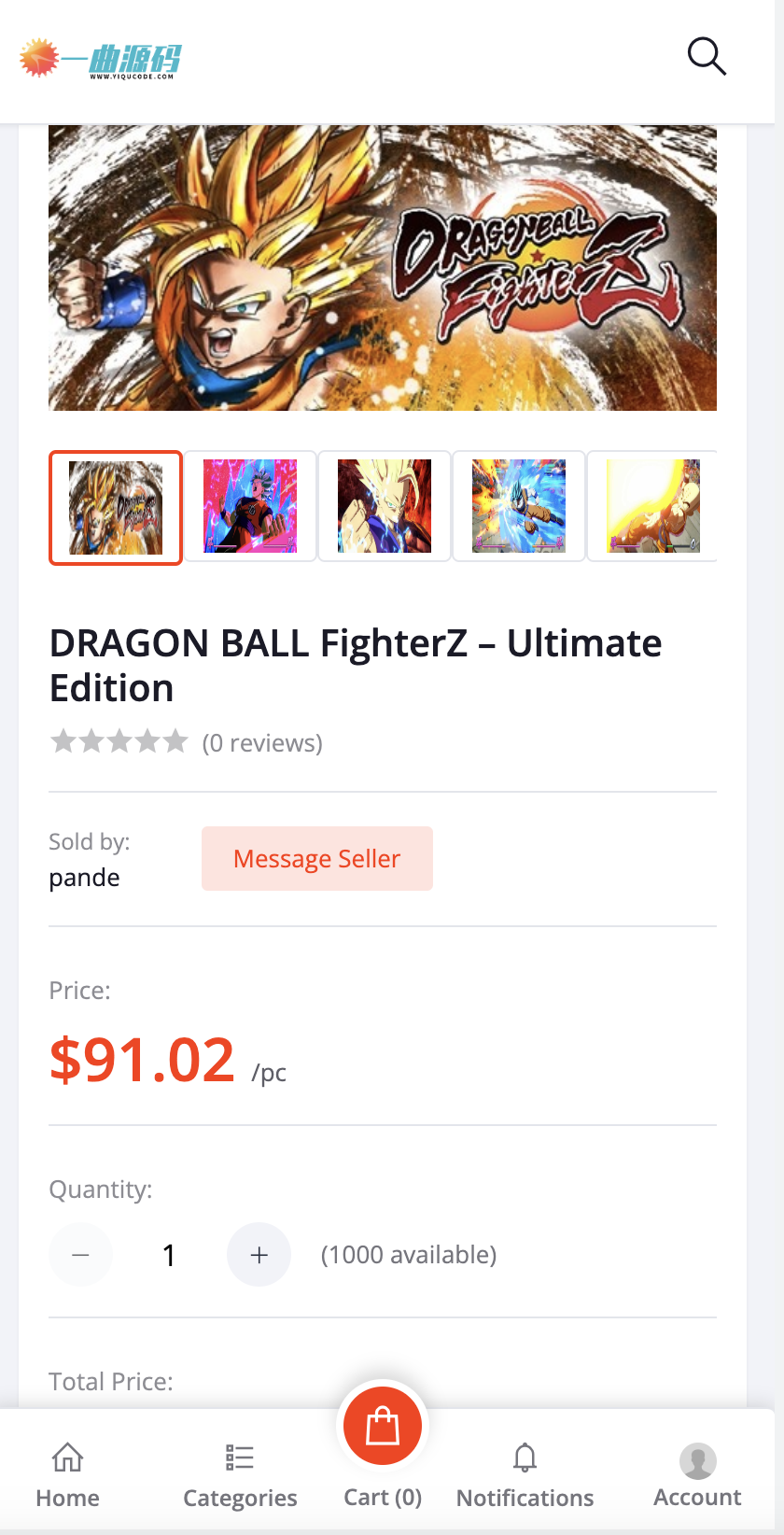Switch to the Account tab
784x1535 pixels.
click(x=697, y=1475)
